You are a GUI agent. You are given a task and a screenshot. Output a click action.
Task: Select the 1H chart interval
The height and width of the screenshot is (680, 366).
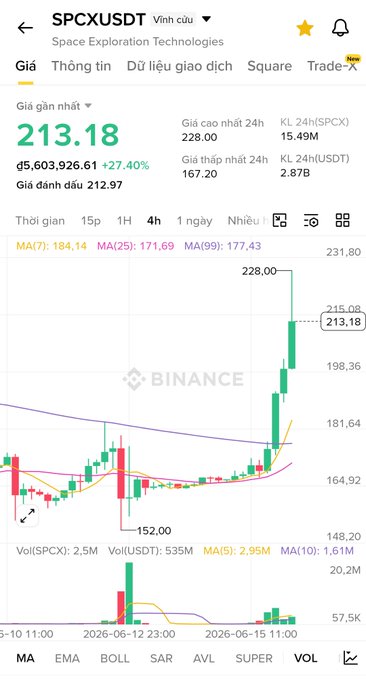pos(124,221)
